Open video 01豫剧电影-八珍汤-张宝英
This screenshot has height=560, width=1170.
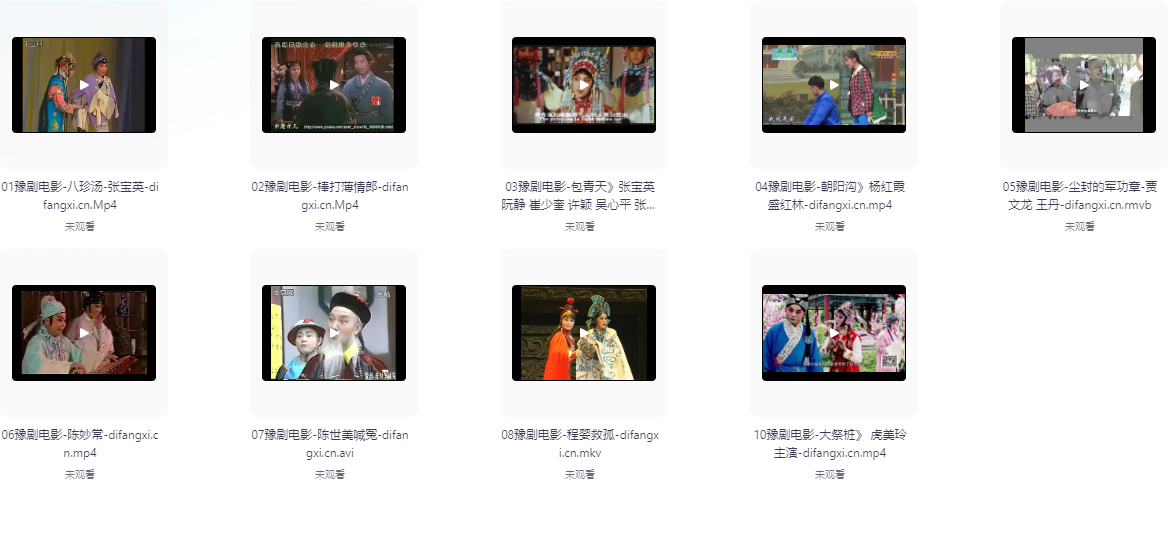[x=84, y=85]
